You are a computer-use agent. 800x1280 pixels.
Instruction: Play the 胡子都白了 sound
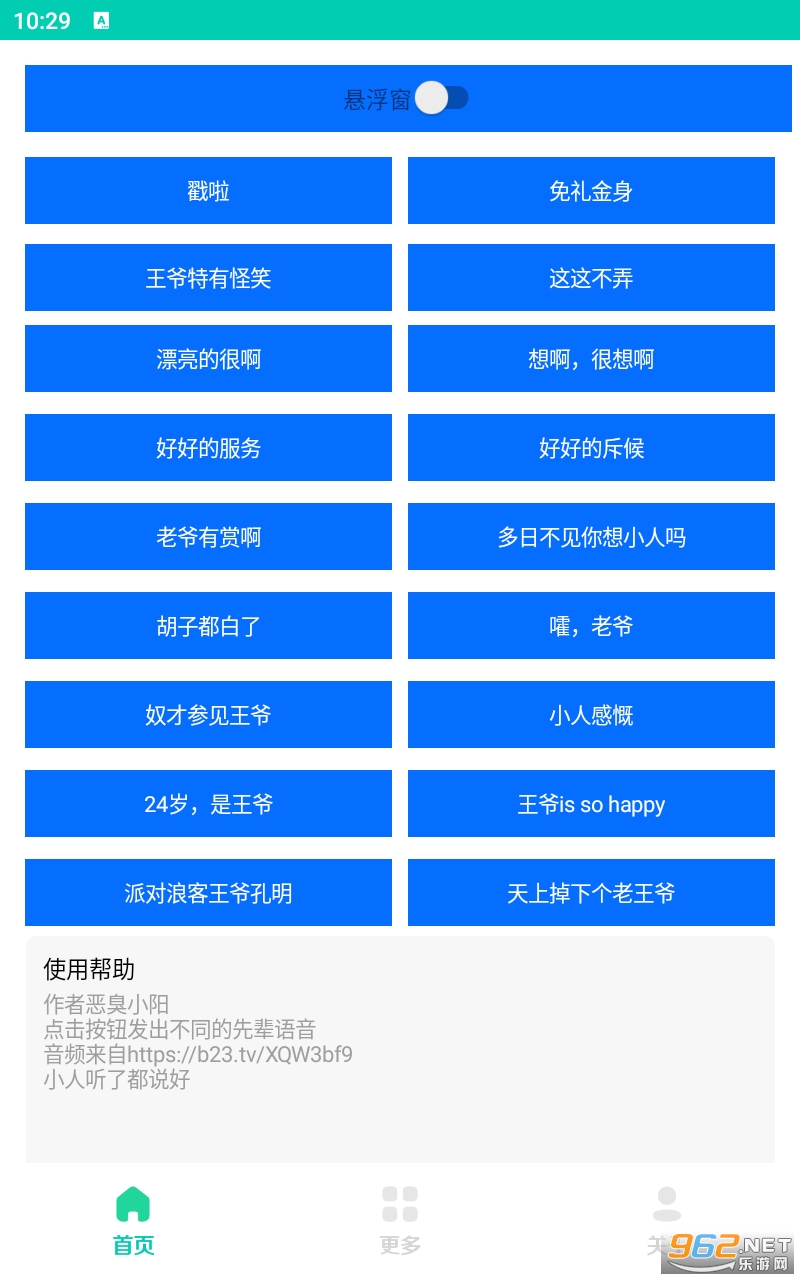point(208,626)
